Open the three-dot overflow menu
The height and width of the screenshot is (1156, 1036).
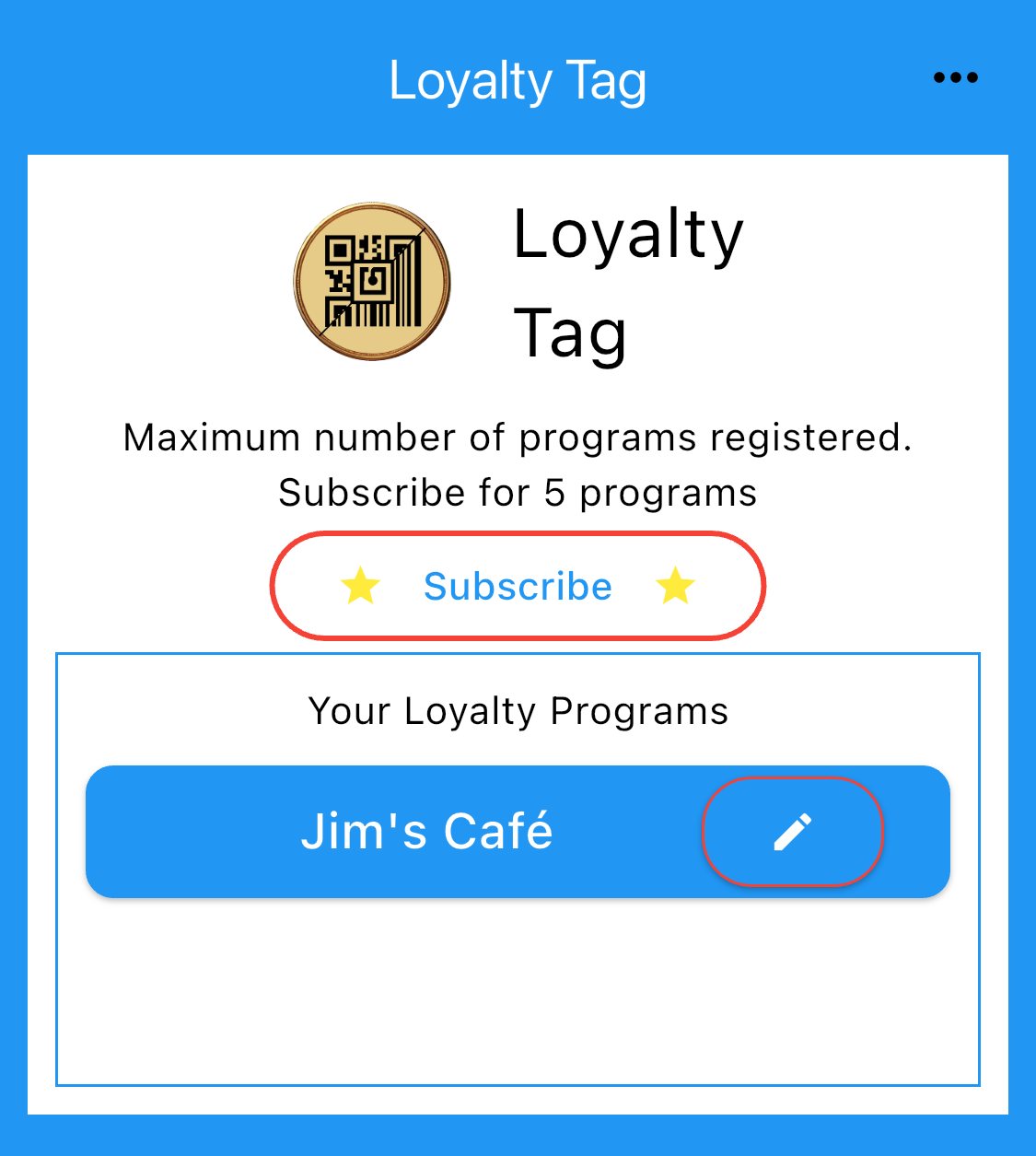955,78
